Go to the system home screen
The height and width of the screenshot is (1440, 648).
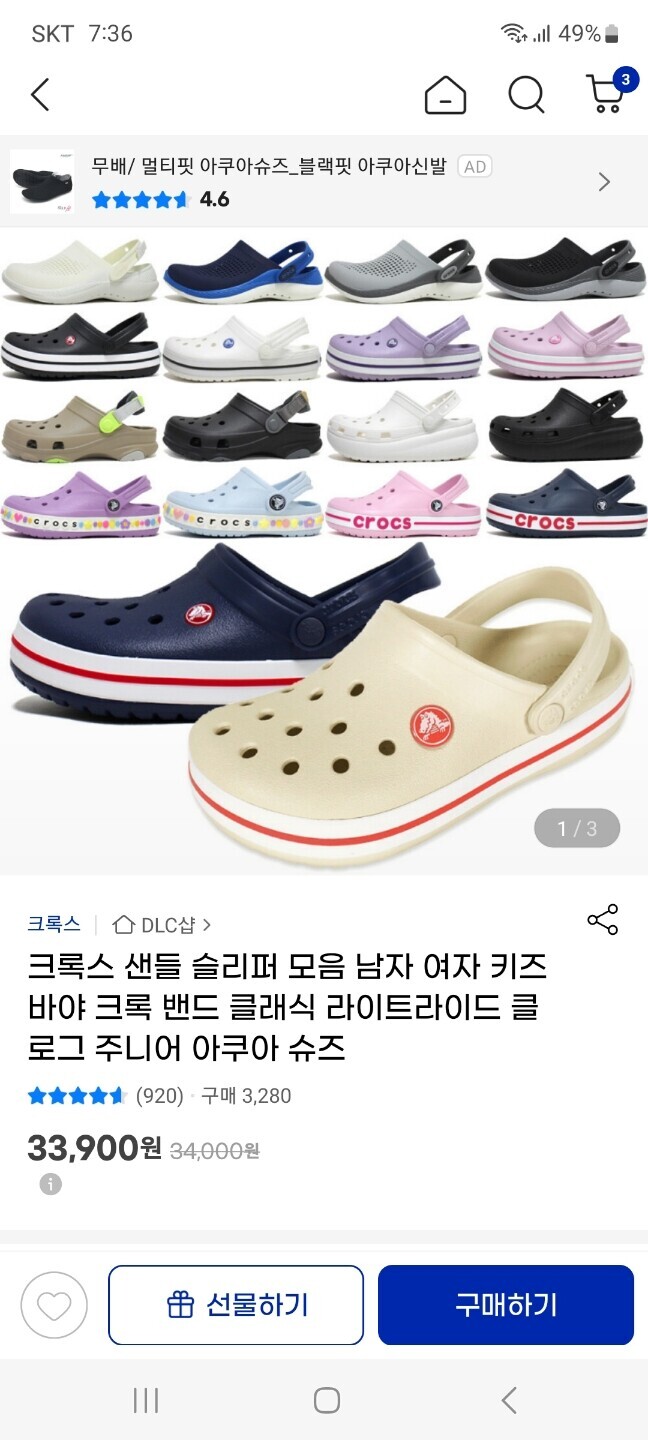point(326,1400)
